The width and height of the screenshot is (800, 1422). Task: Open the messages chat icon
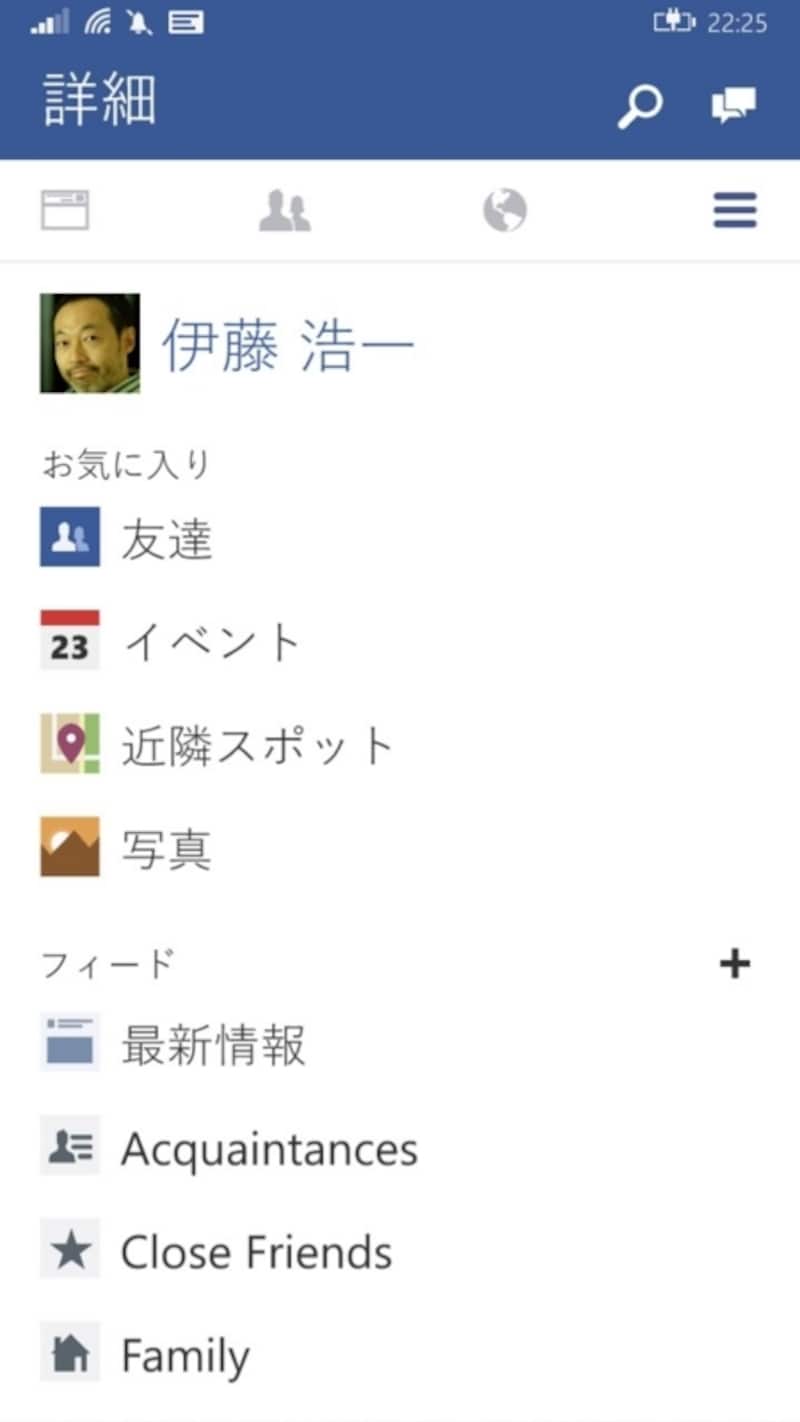[733, 106]
